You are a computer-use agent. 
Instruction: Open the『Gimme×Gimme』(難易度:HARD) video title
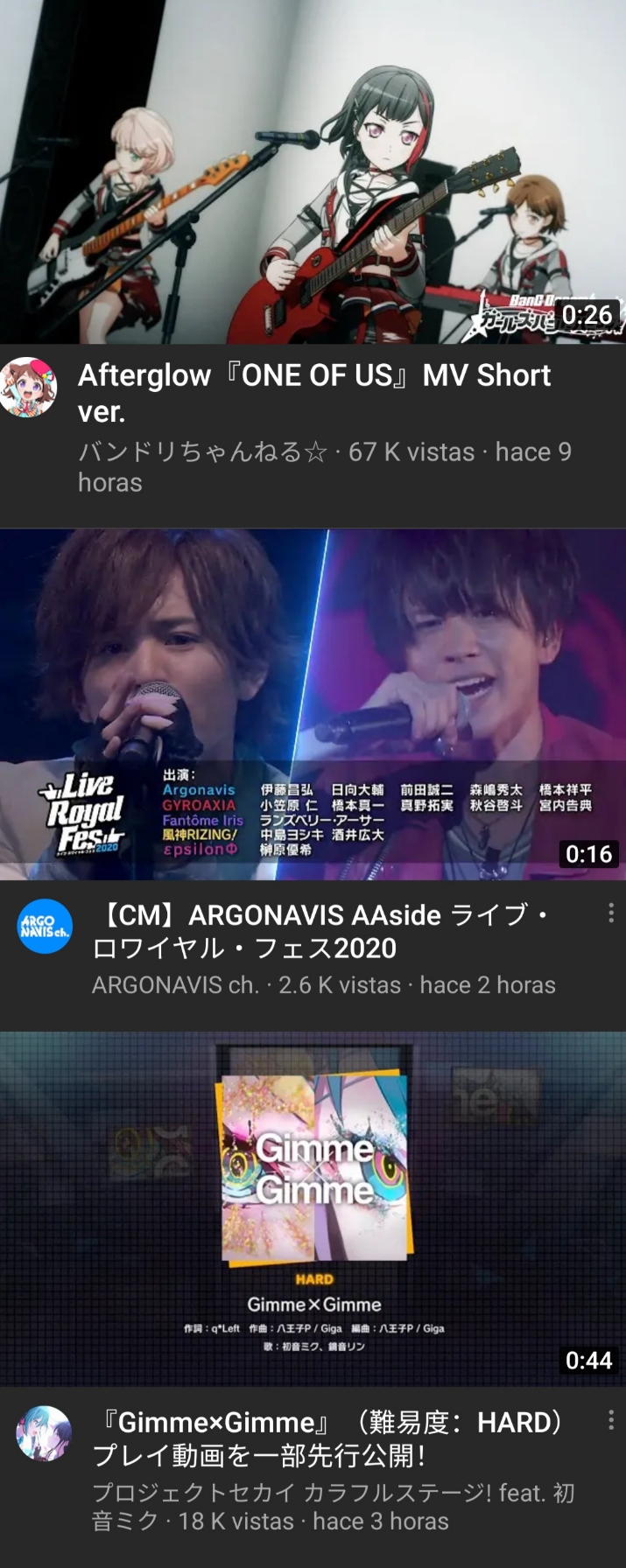(x=333, y=1438)
